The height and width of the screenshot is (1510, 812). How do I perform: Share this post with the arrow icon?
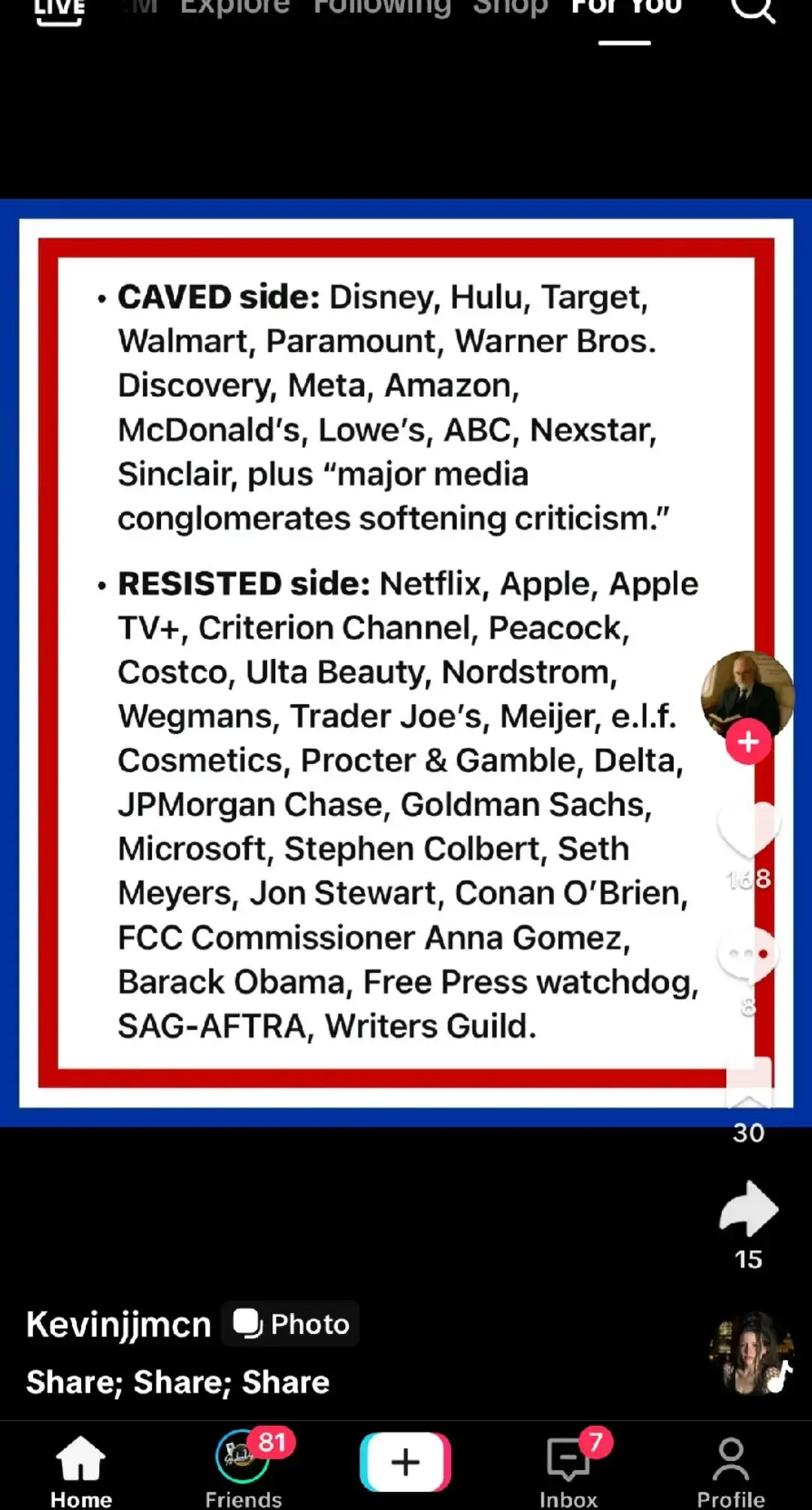[749, 1208]
